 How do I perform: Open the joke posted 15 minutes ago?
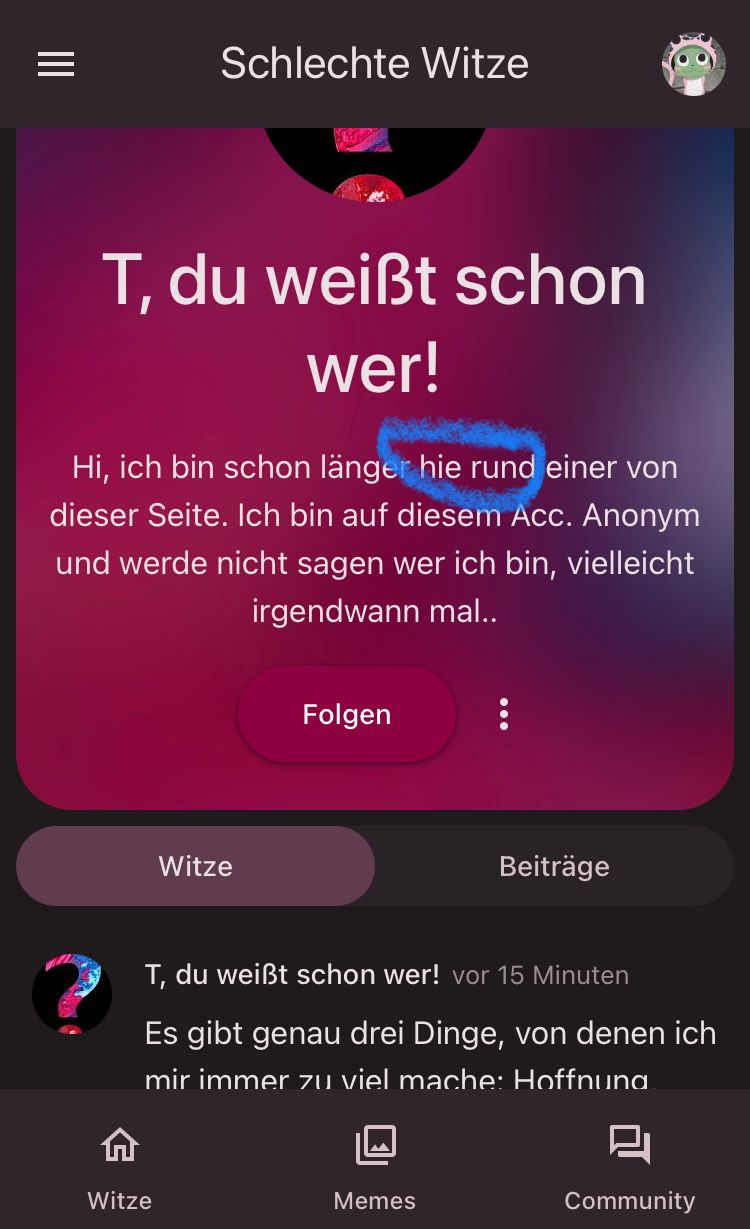point(430,1040)
